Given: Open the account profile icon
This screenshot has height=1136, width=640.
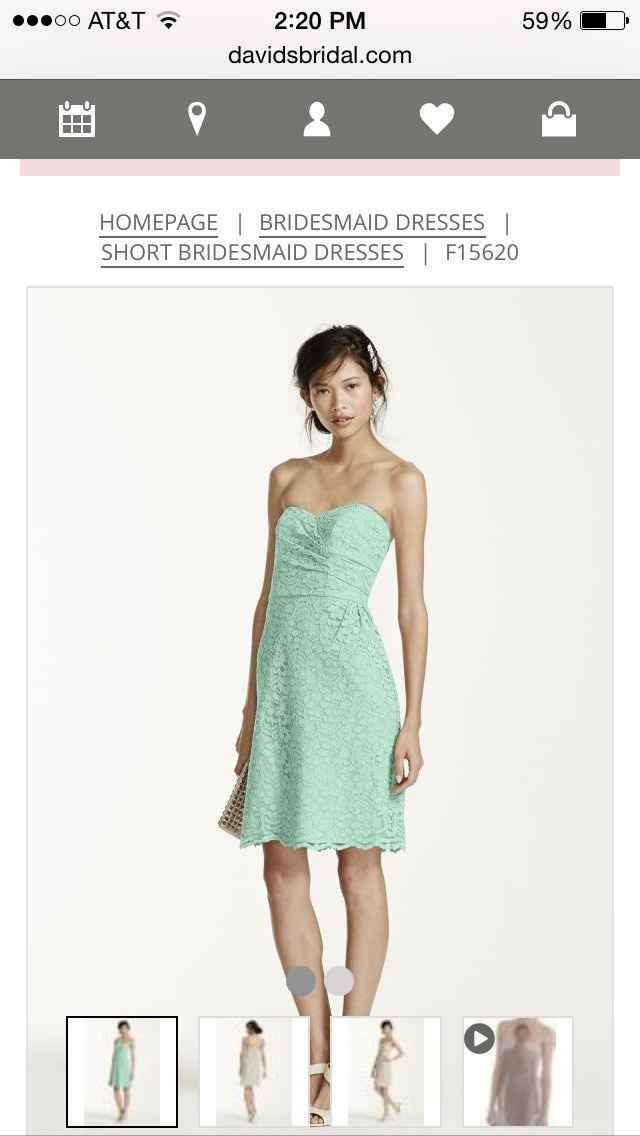Looking at the screenshot, I should 317,119.
